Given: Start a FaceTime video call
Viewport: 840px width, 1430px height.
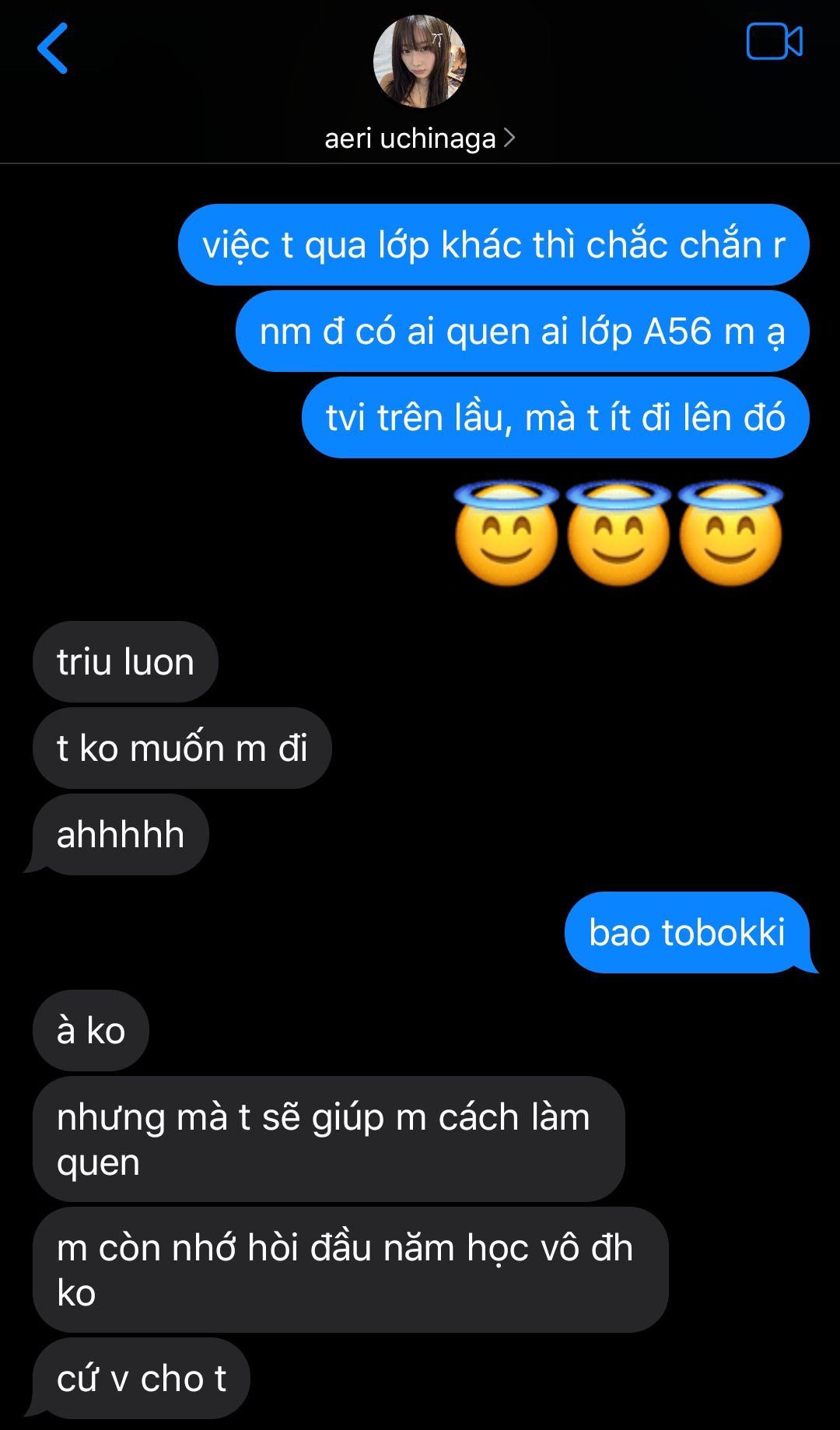Looking at the screenshot, I should pos(774,42).
